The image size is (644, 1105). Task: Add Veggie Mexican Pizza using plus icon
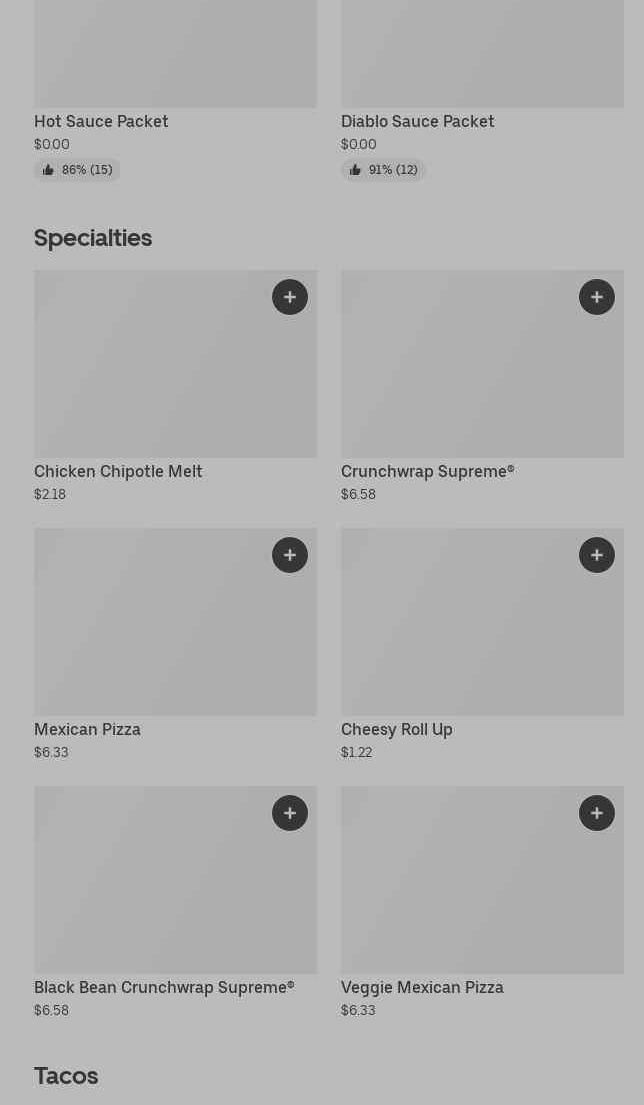(x=597, y=813)
